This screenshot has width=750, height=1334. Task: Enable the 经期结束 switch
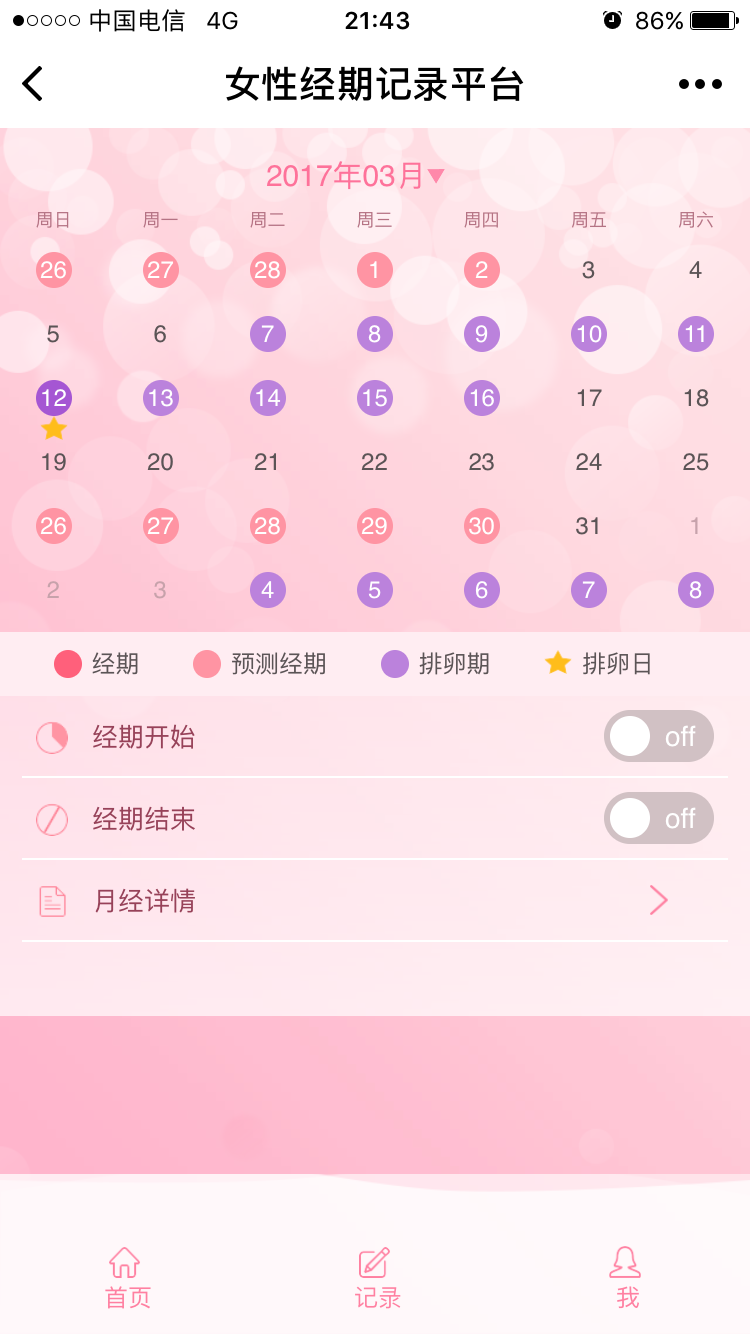click(x=658, y=819)
